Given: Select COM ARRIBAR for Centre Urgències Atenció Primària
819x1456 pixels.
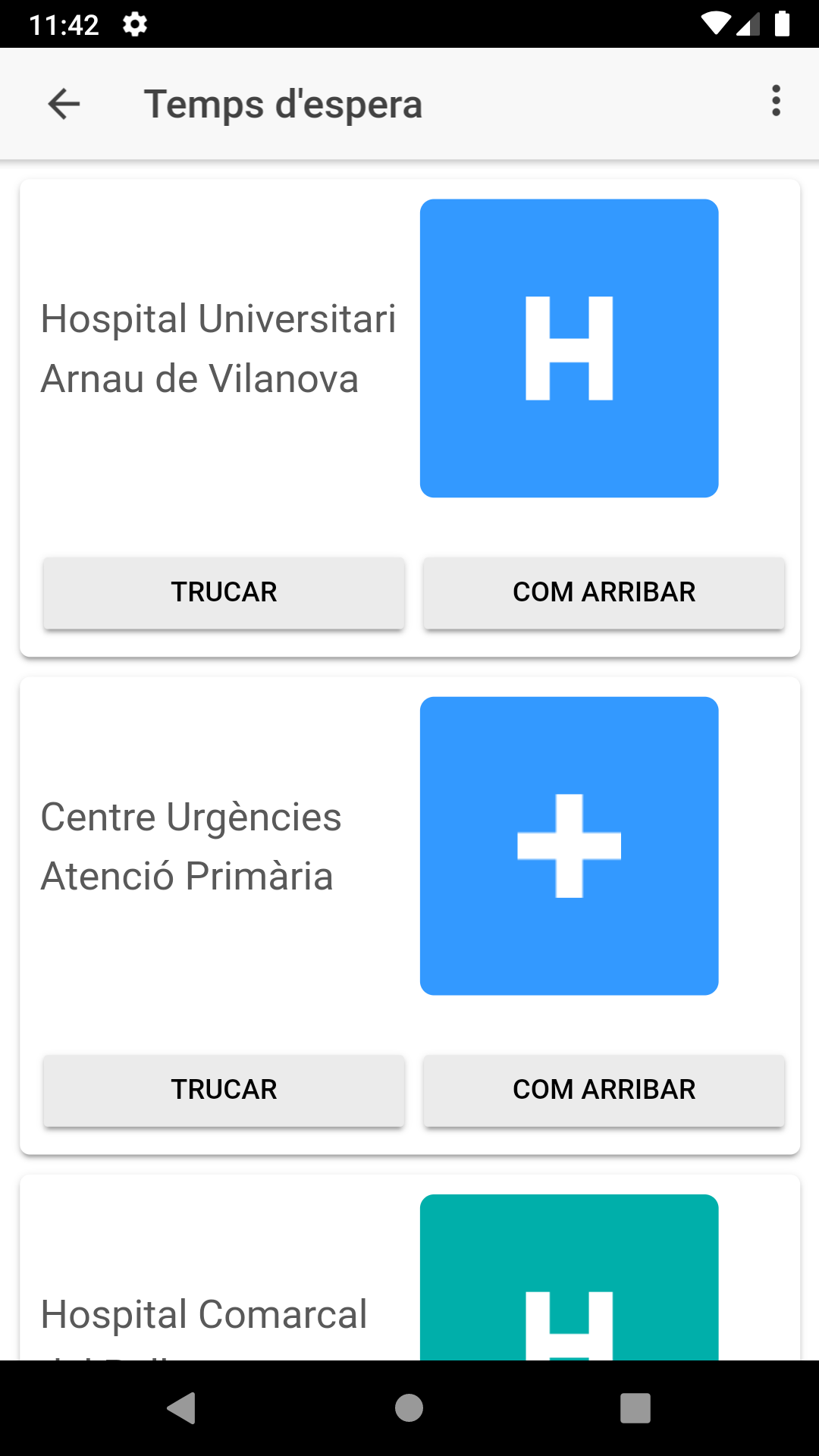Looking at the screenshot, I should (604, 1090).
